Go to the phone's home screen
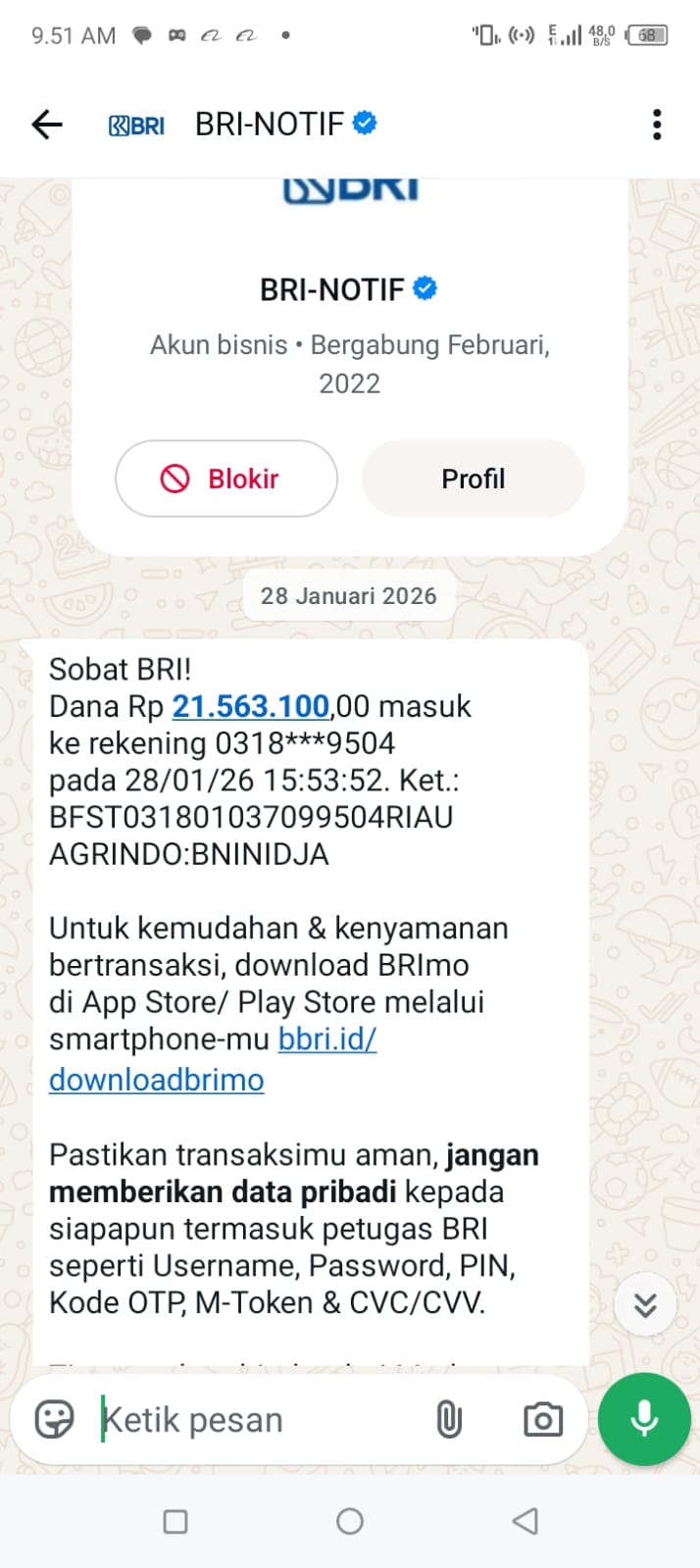Viewport: 700px width, 1568px height. (350, 1521)
